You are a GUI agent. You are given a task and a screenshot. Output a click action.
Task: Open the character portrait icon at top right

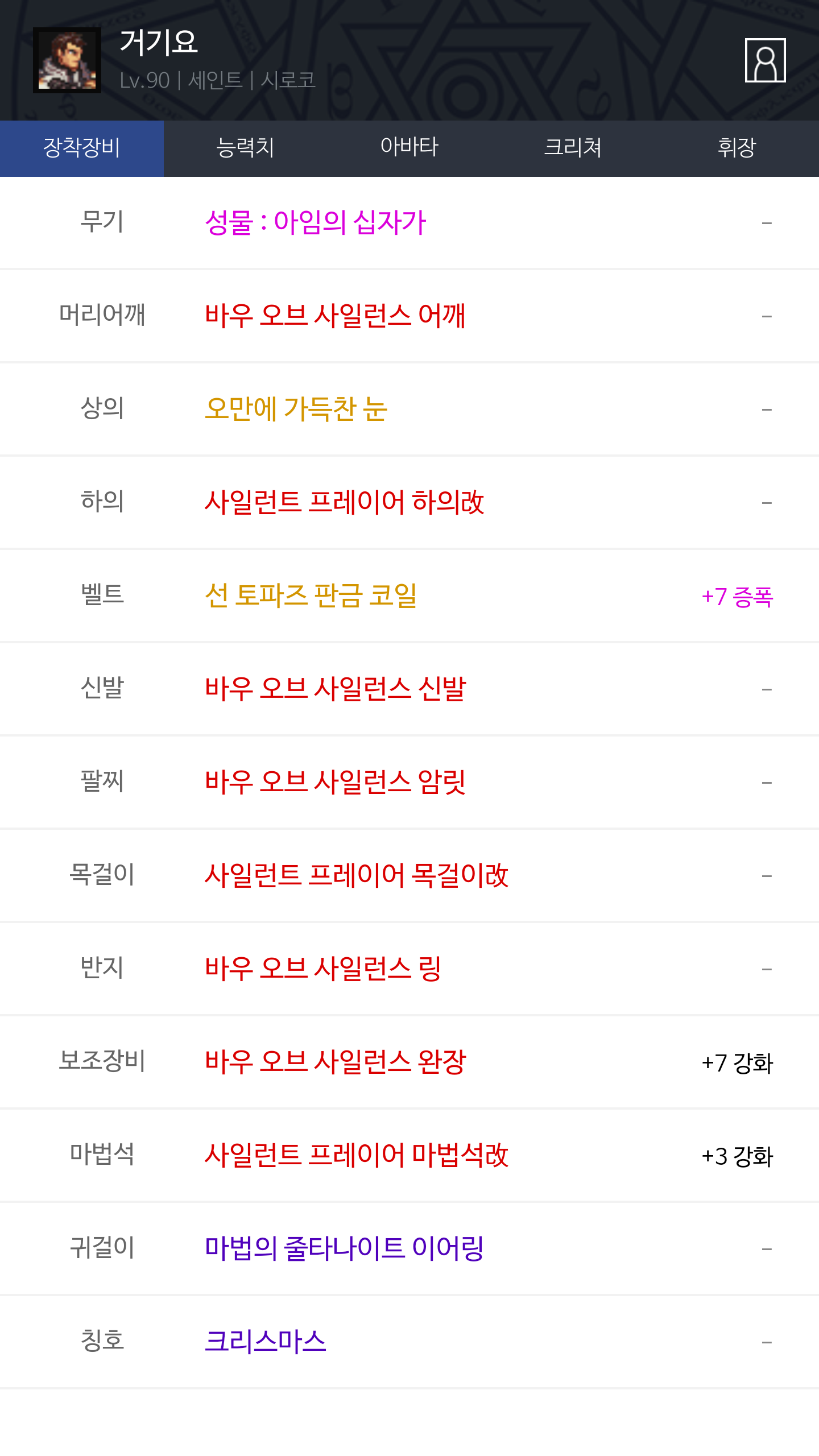click(765, 60)
